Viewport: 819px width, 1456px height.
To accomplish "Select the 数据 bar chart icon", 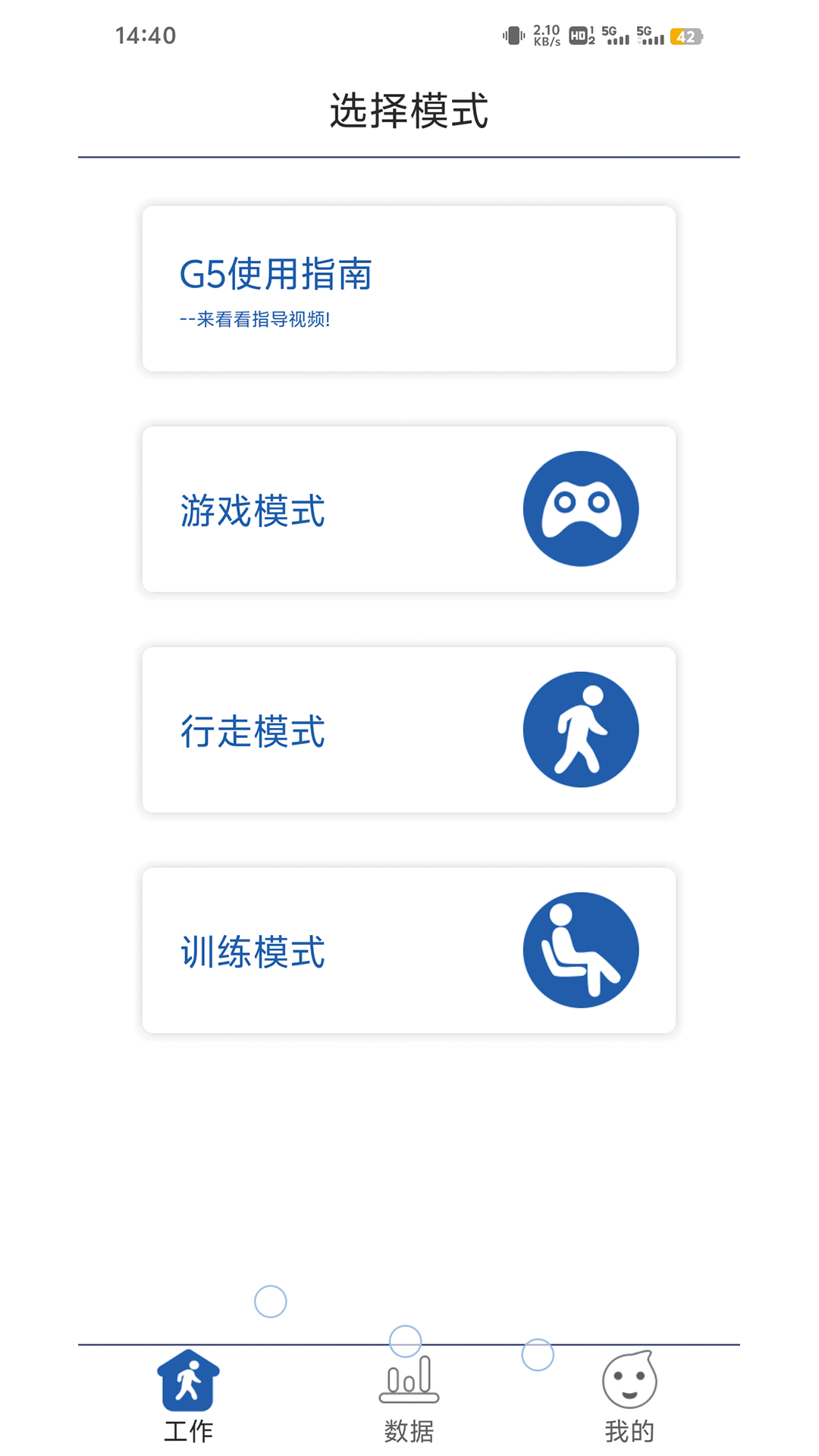I will pos(408,1382).
